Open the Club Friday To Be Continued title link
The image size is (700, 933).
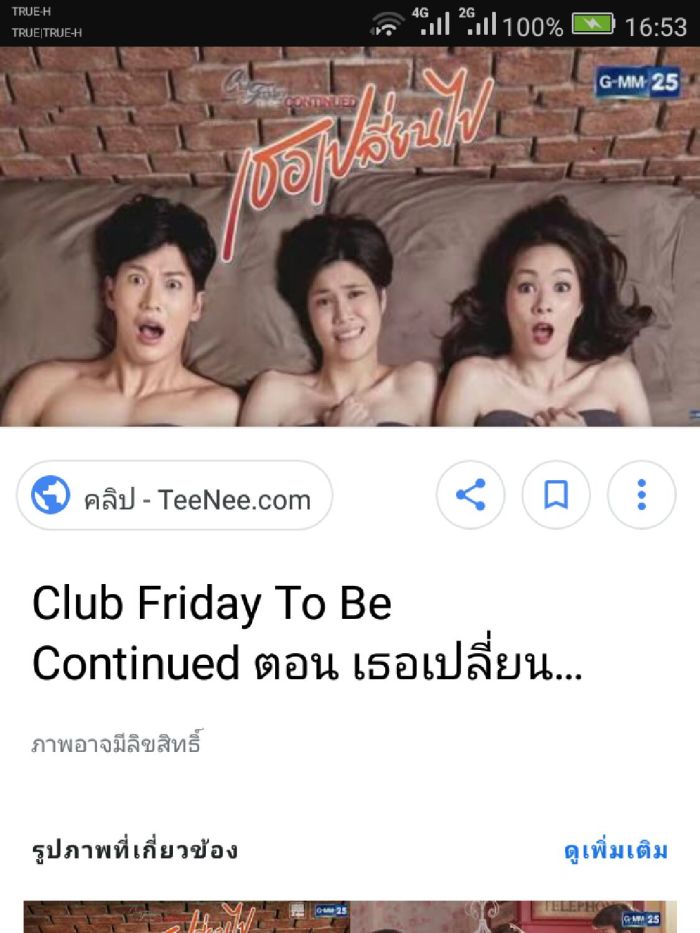click(x=305, y=633)
